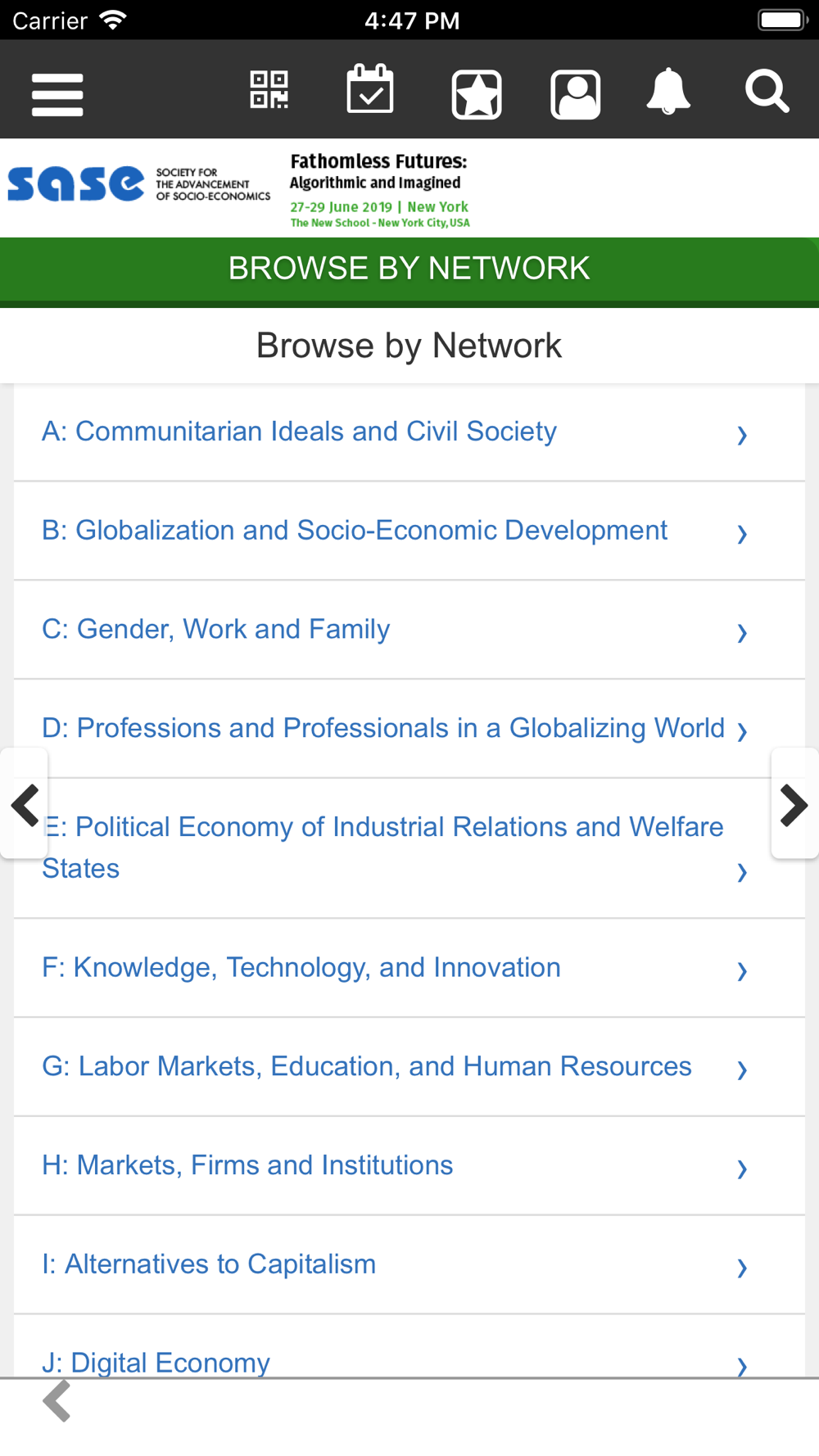Open E: Political Economy of Industrial Relations
Image resolution: width=819 pixels, height=1456 pixels.
409,849
